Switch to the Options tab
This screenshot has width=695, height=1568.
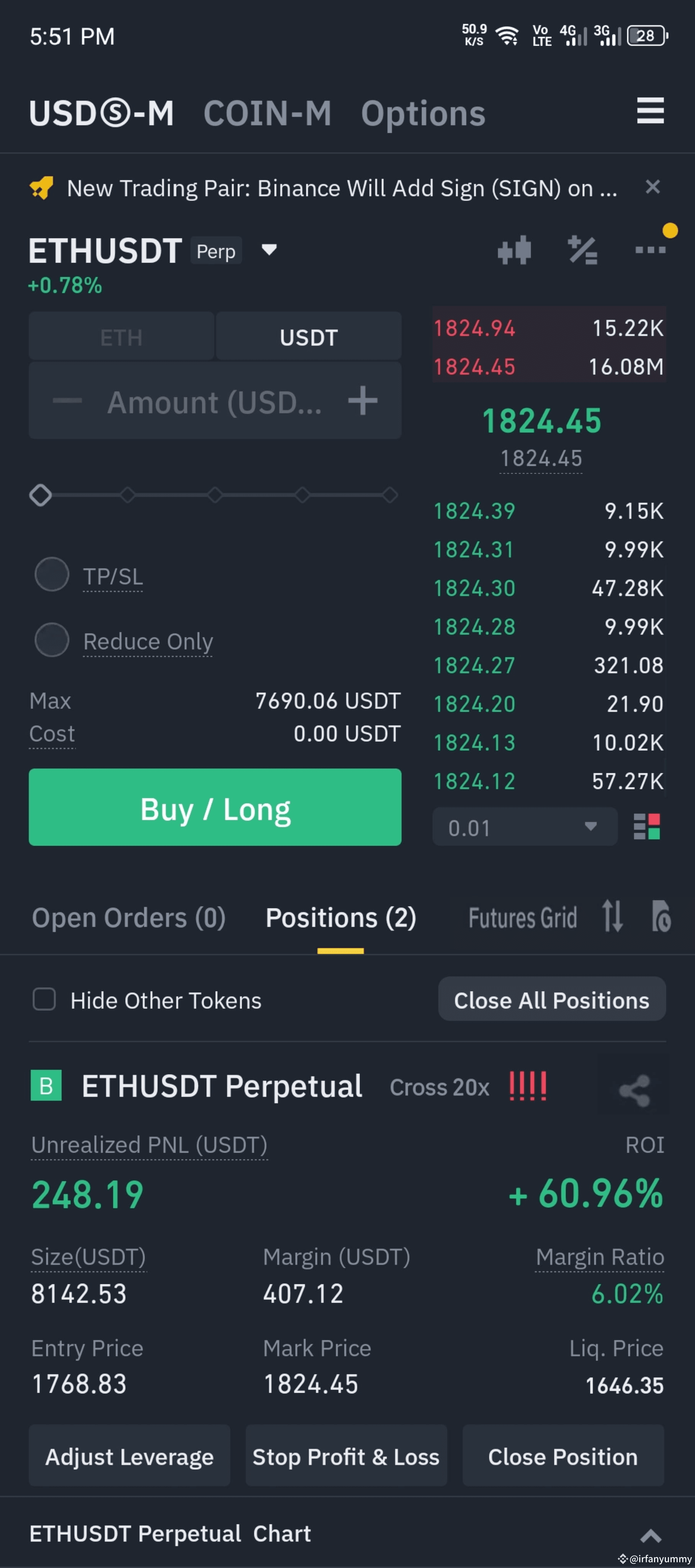[x=423, y=113]
